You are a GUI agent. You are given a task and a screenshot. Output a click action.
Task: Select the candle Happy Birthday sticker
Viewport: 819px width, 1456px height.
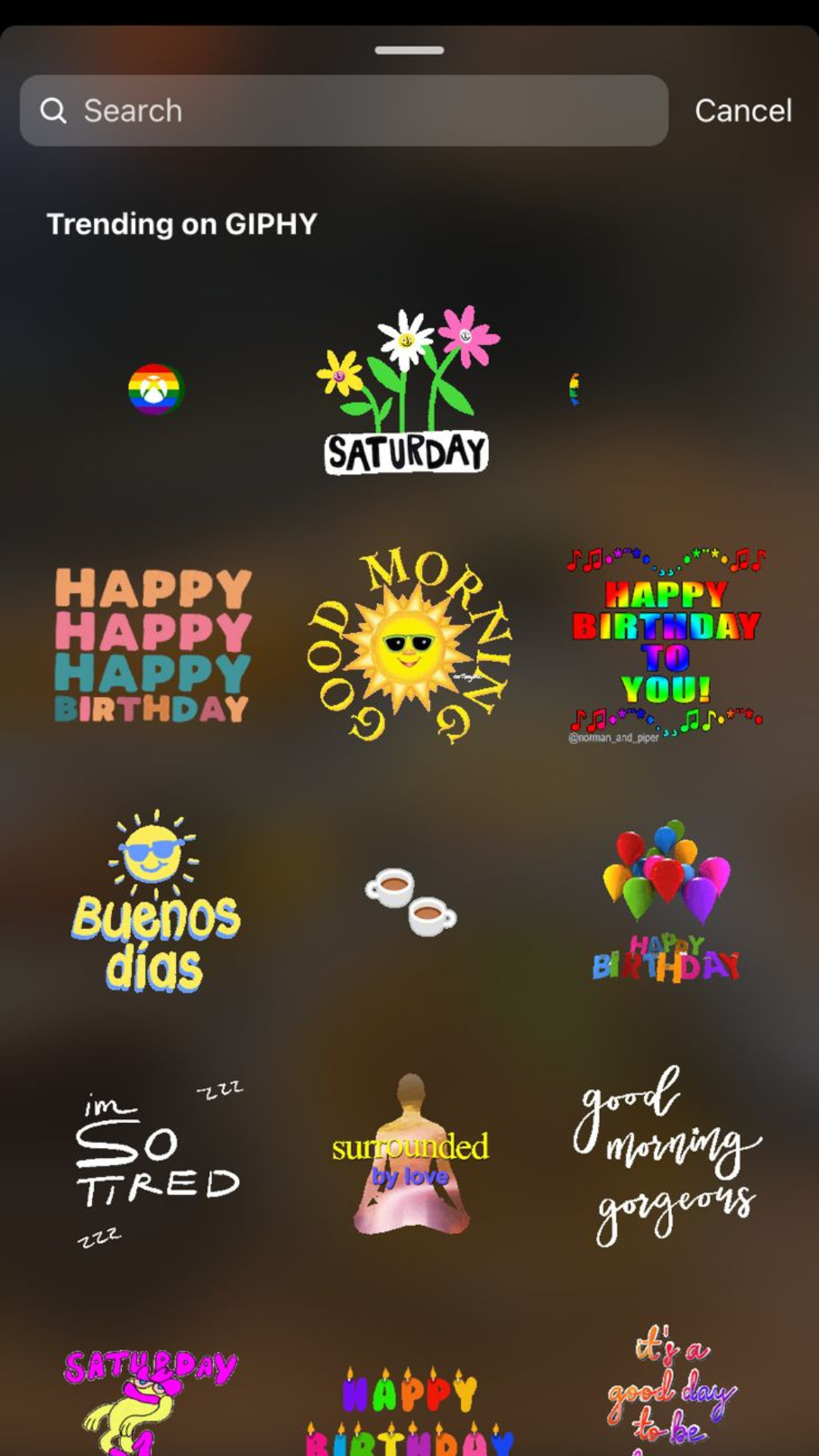tap(410, 1410)
